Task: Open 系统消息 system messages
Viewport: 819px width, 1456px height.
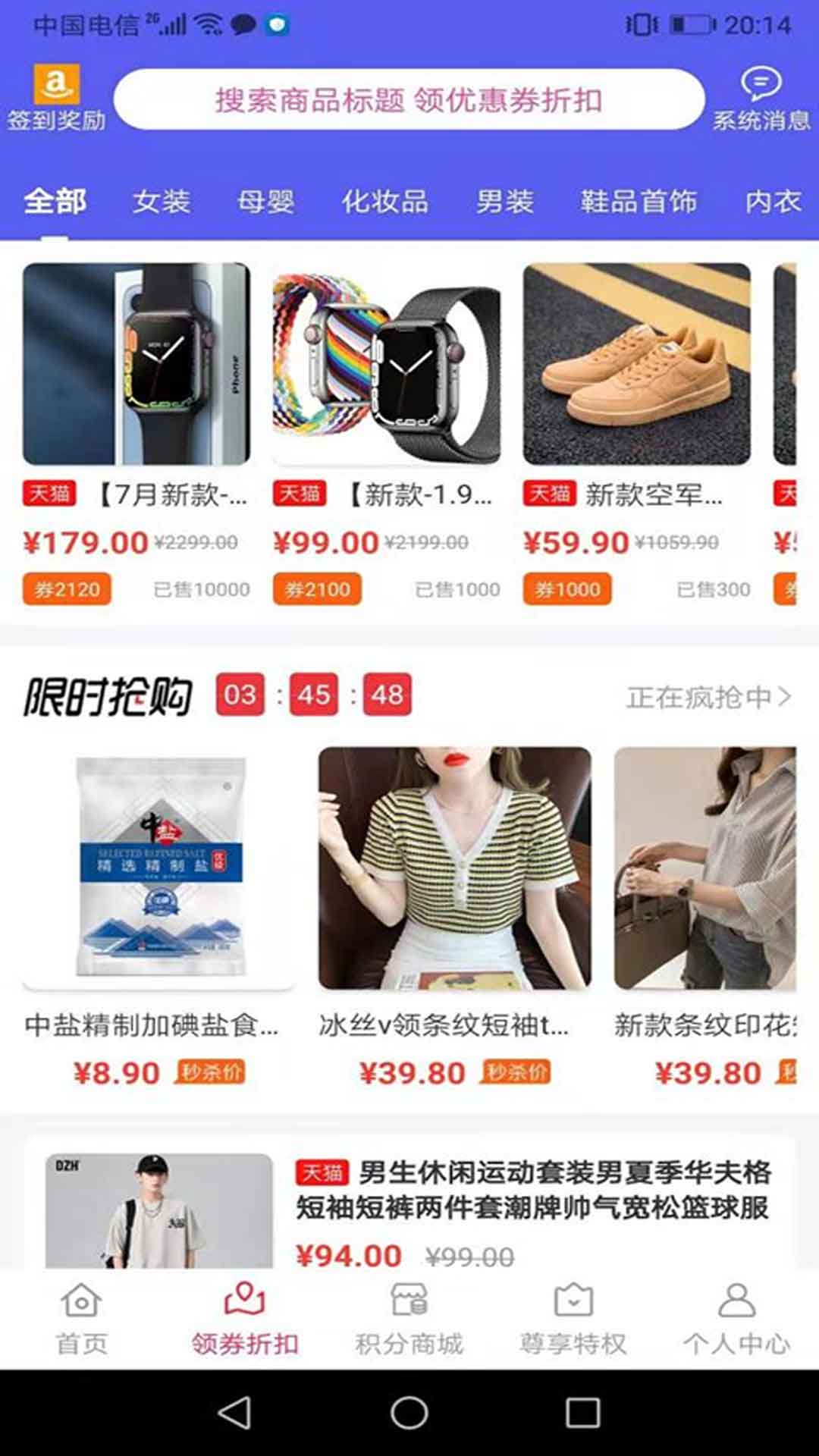Action: click(761, 99)
